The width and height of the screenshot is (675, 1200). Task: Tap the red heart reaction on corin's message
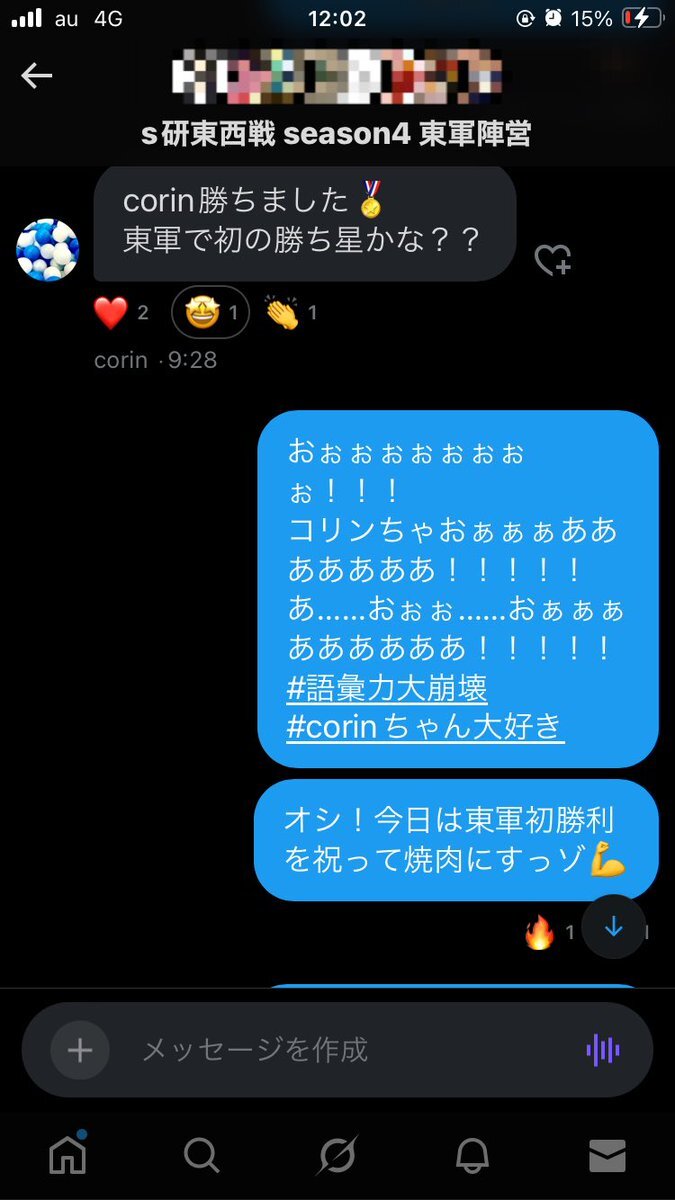(x=111, y=313)
